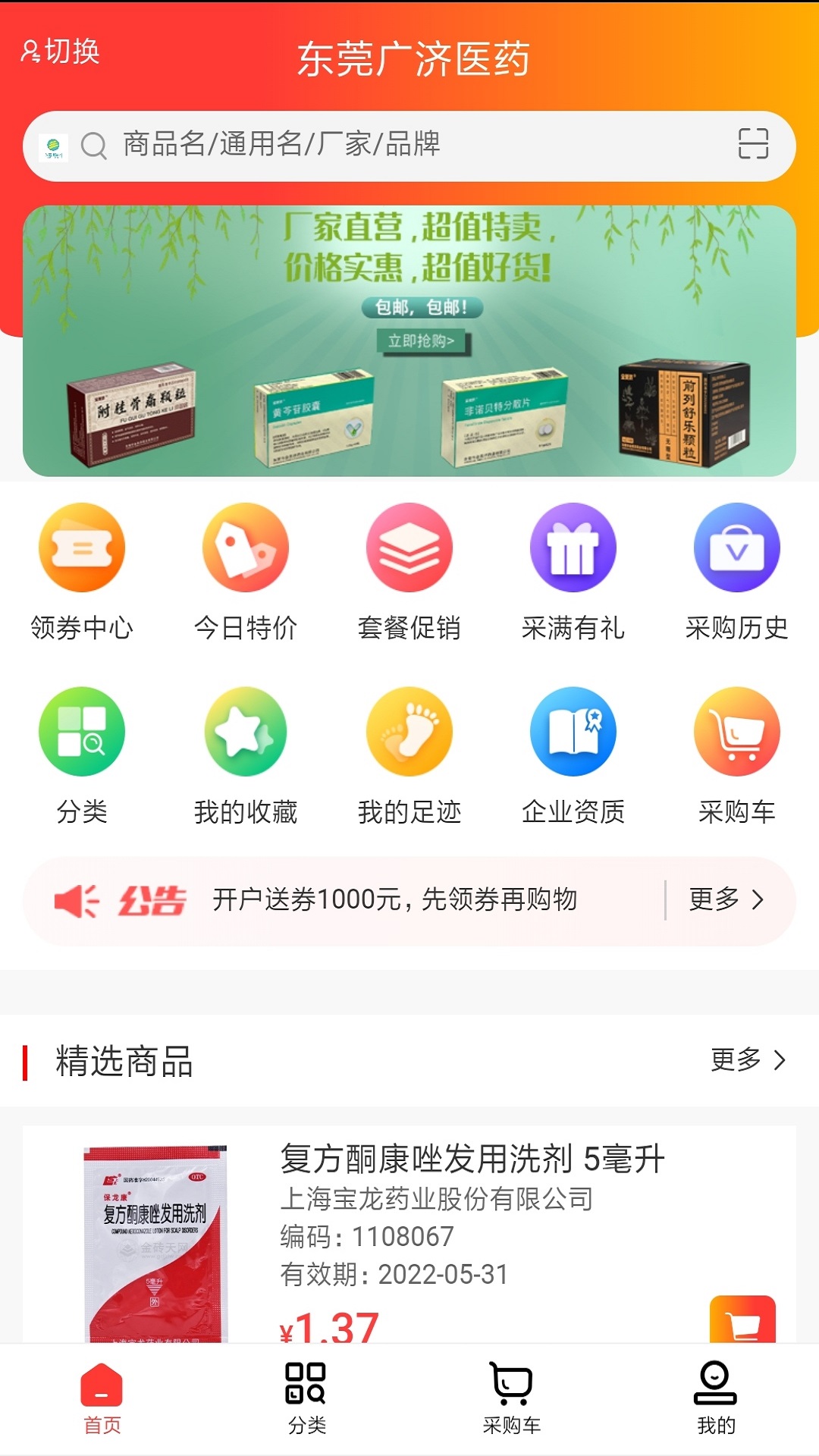The image size is (819, 1456).
Task: Add 复方酮康唑发用洗剂 to cart
Action: click(x=742, y=1321)
